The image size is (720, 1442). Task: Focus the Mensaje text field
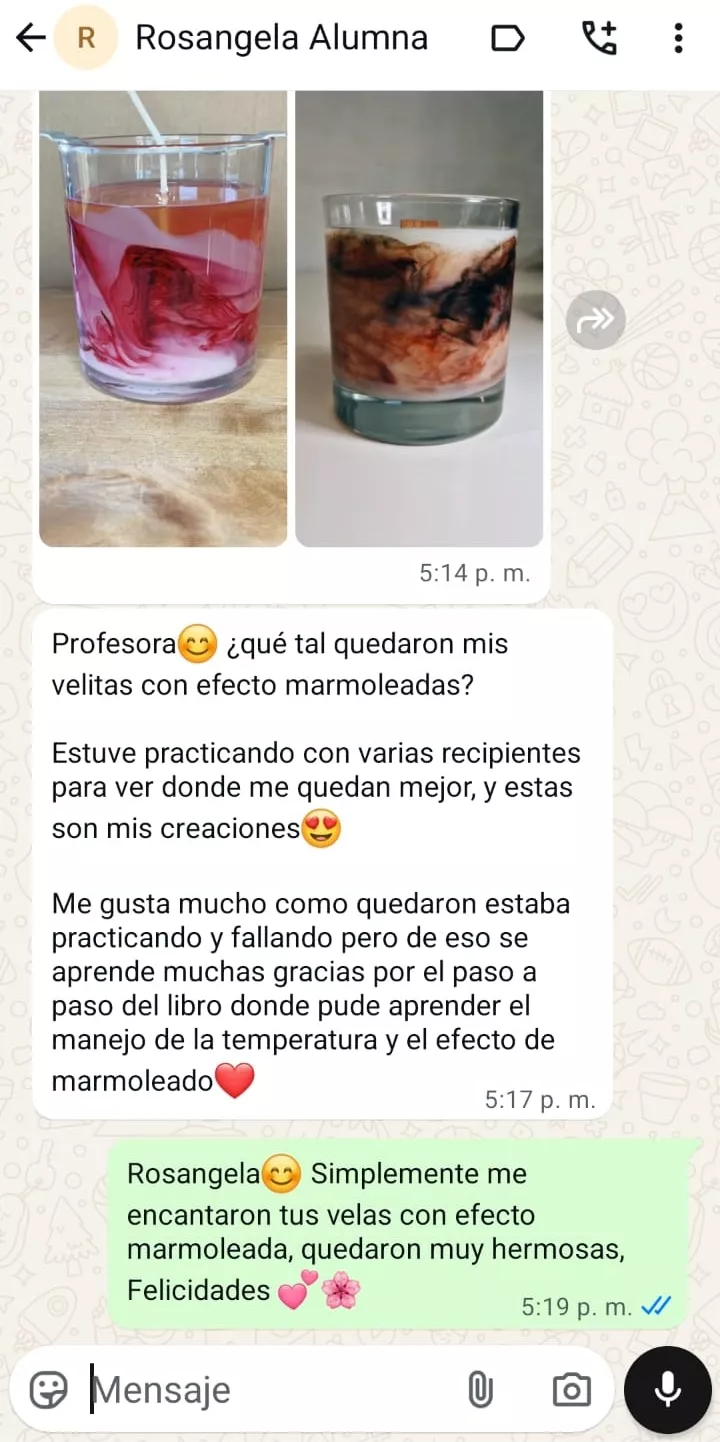click(x=270, y=1389)
